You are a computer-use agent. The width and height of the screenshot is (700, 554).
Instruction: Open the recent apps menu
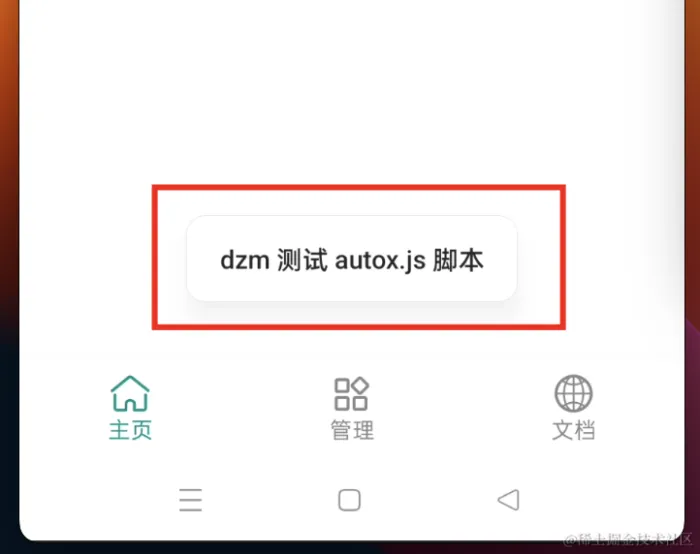pos(191,499)
